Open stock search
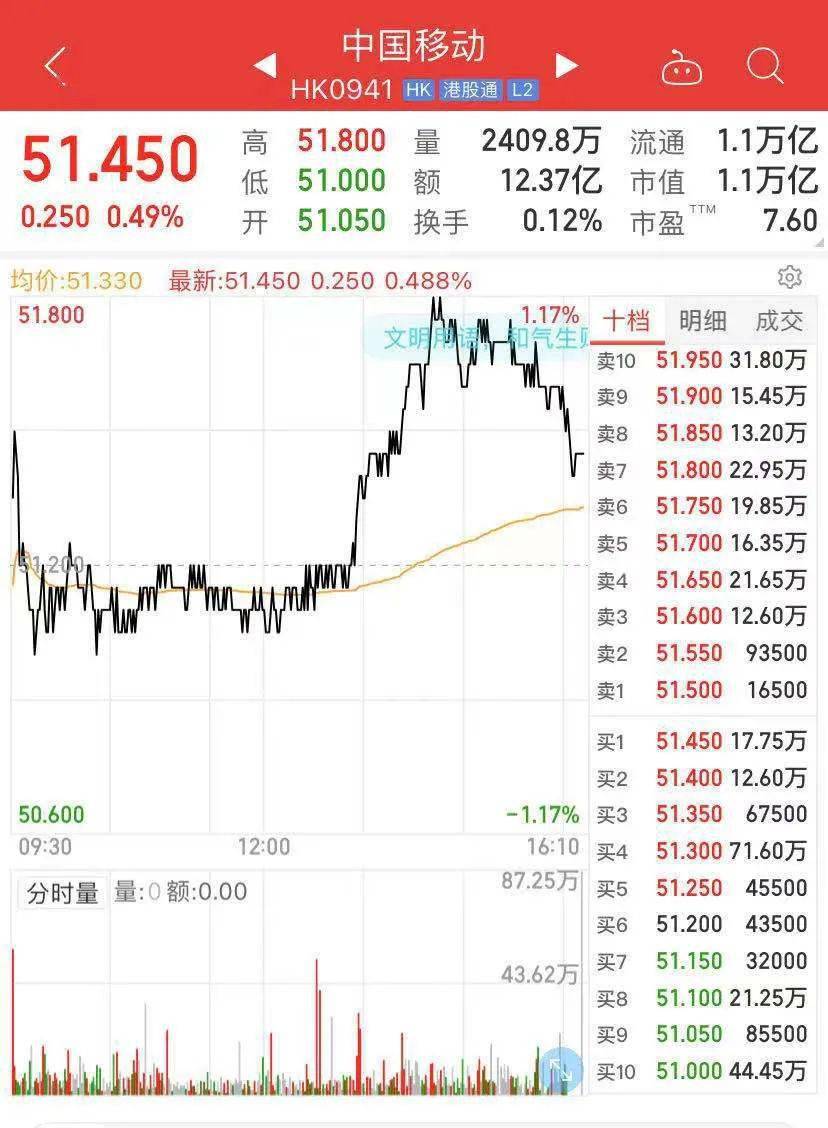The image size is (828, 1128). pos(765,66)
